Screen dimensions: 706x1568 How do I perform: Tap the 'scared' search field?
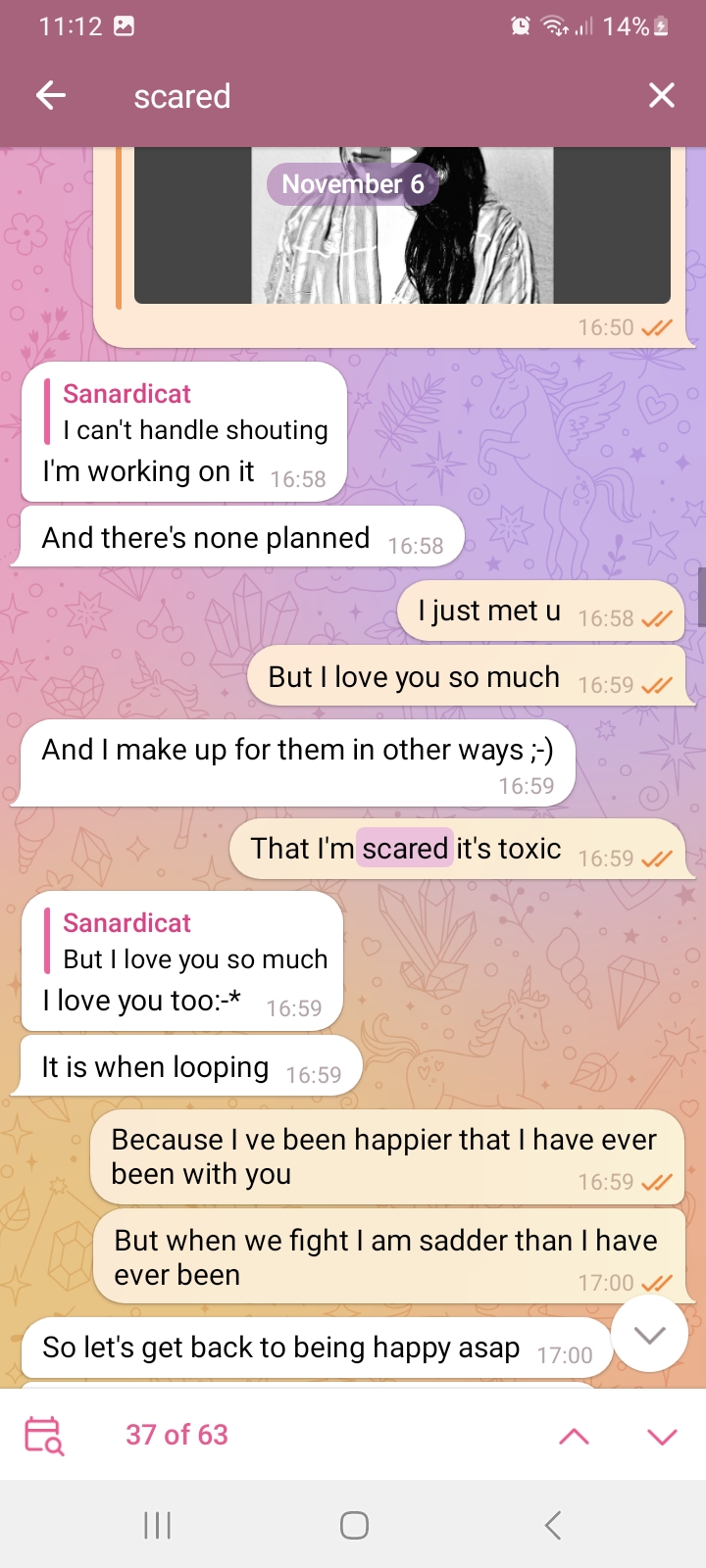pyautogui.click(x=373, y=96)
